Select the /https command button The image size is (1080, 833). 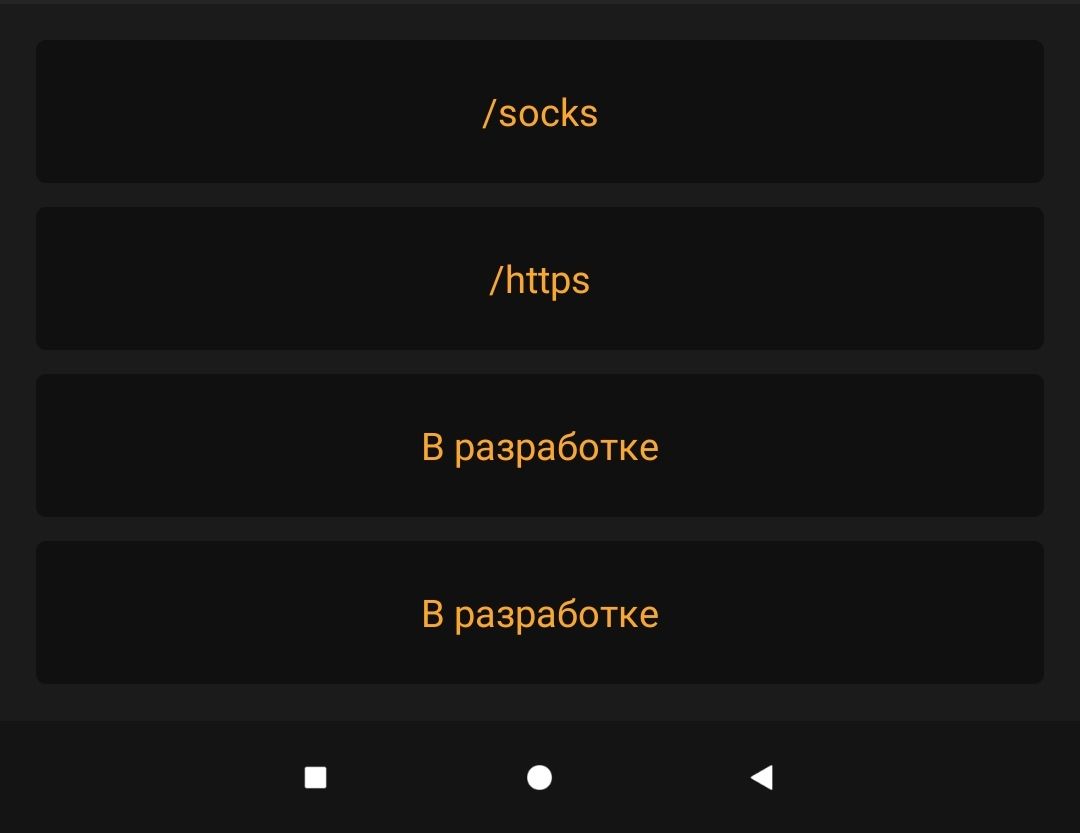540,279
